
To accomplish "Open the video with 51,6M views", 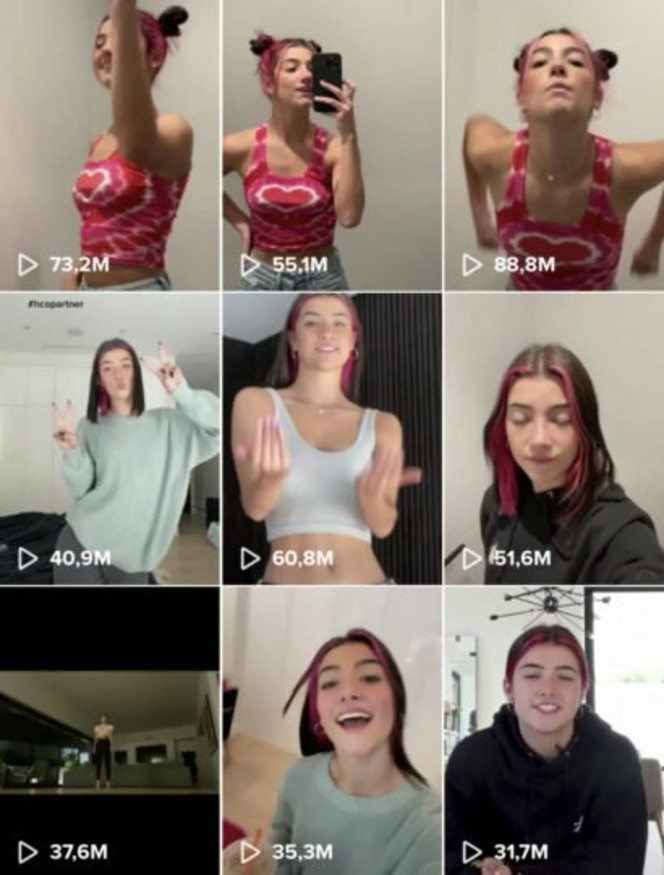I will 555,438.
